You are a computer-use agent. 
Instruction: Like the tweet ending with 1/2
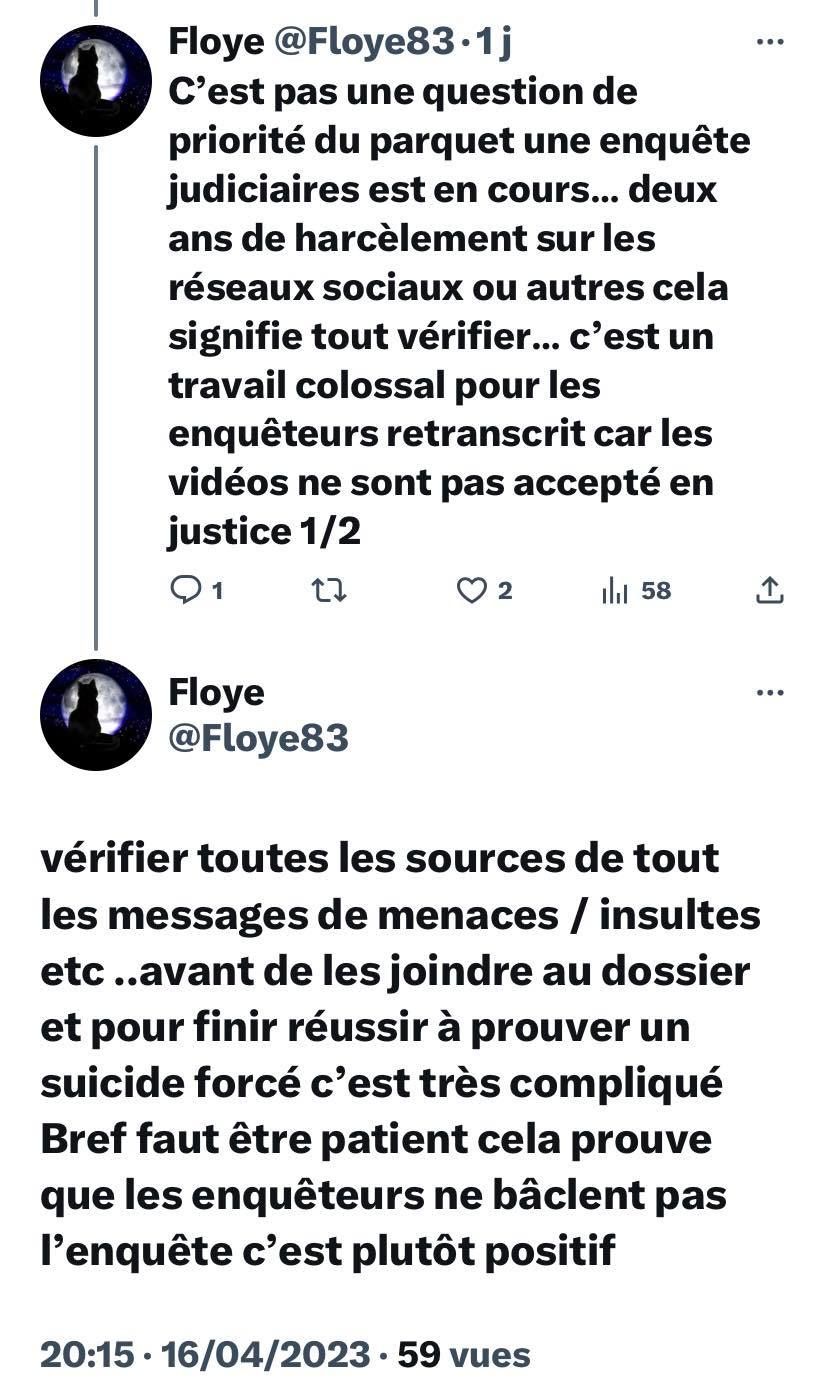coord(471,591)
